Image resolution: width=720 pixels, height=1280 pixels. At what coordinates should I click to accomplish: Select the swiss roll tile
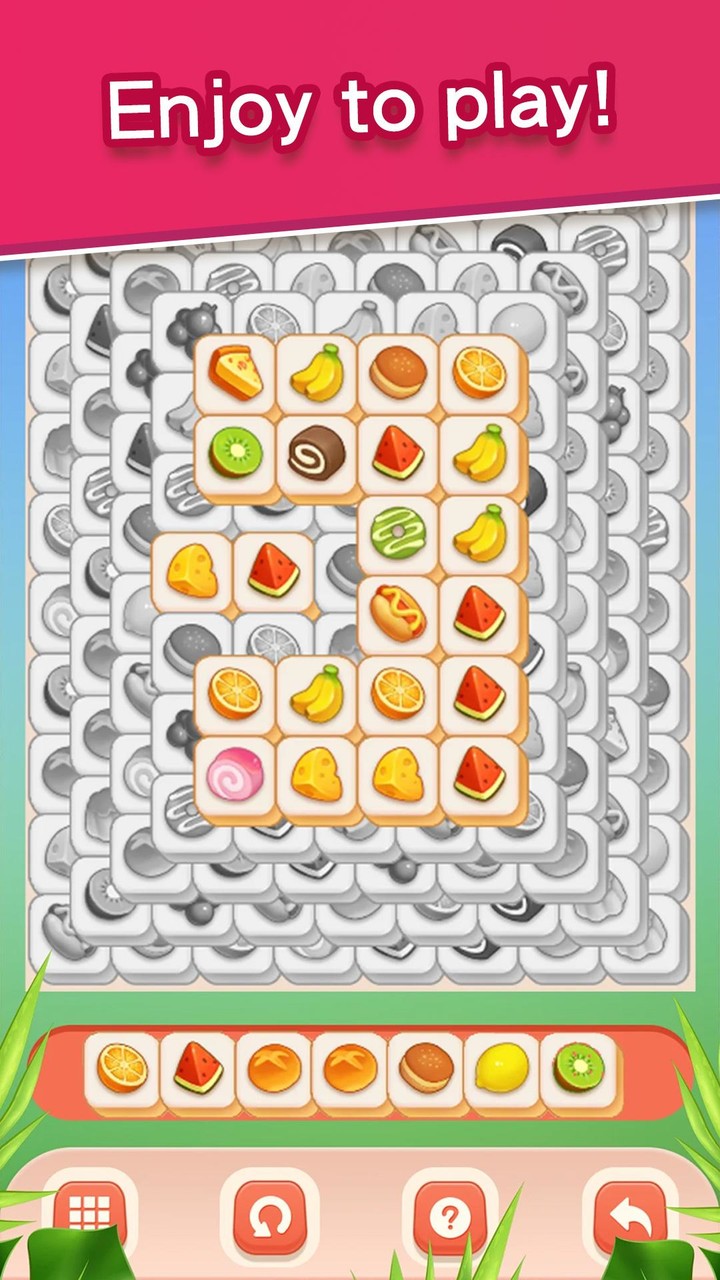[x=315, y=451]
